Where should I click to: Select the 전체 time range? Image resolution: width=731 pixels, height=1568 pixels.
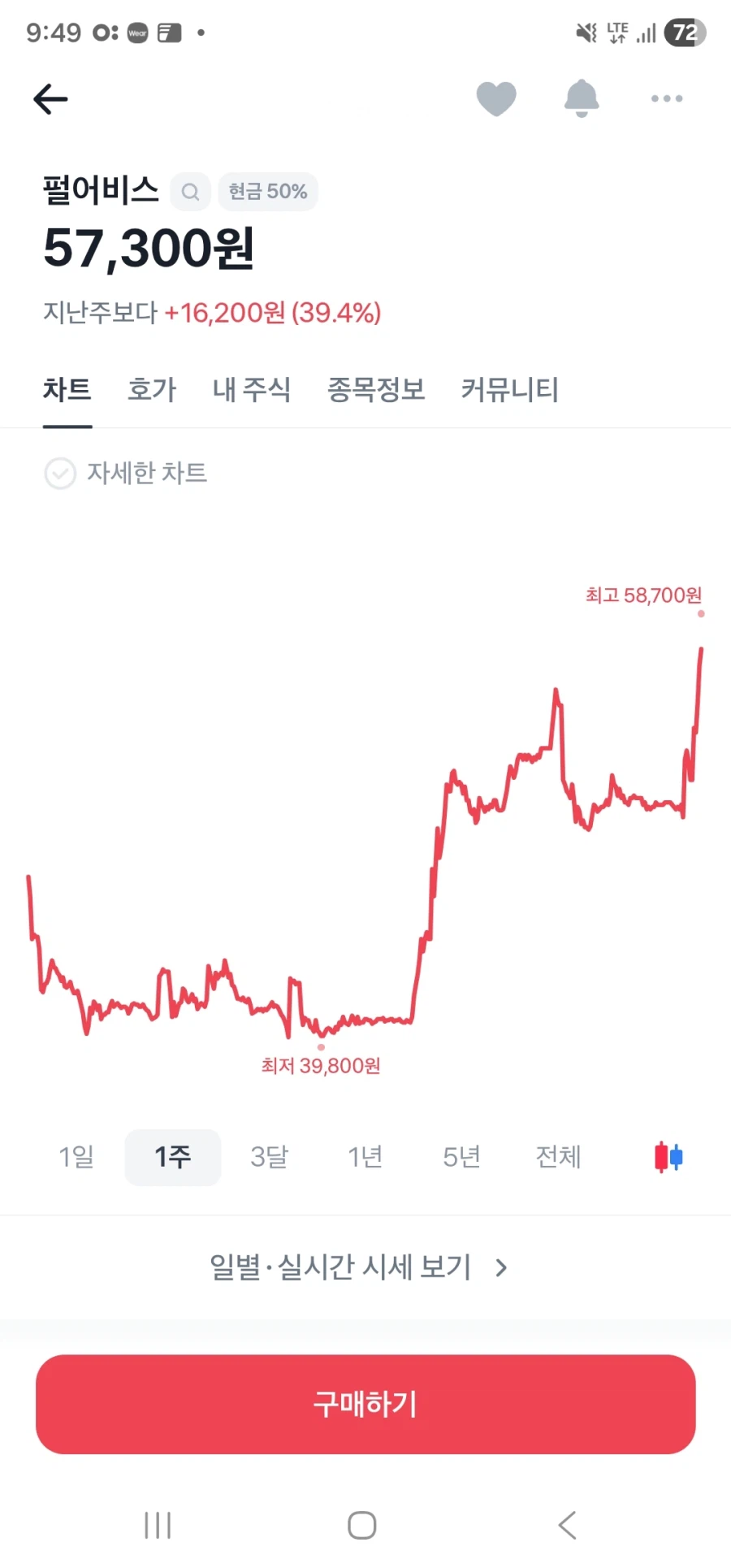(x=557, y=1157)
